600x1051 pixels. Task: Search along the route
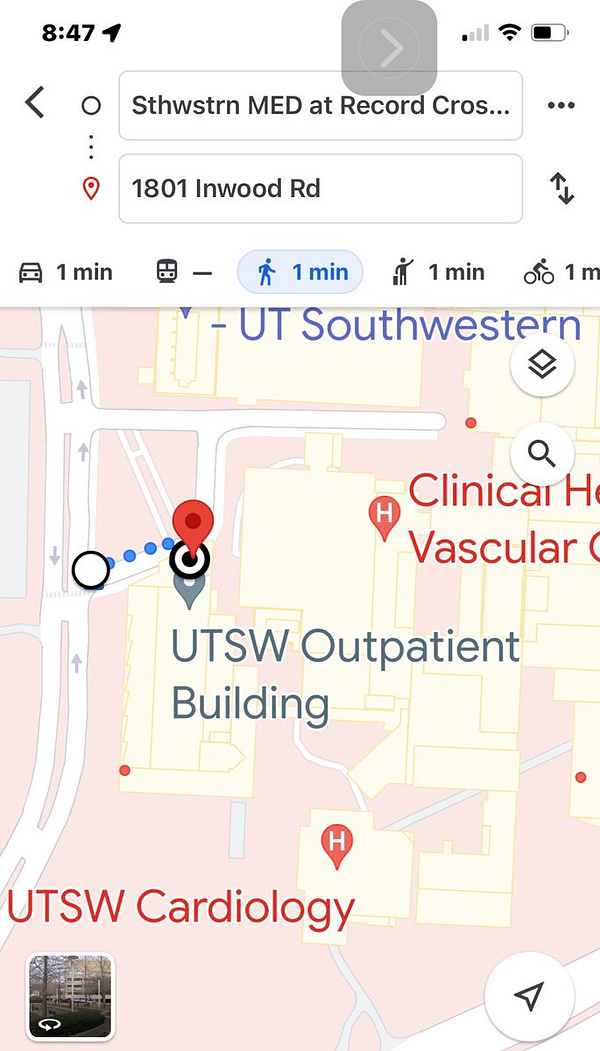tap(542, 455)
